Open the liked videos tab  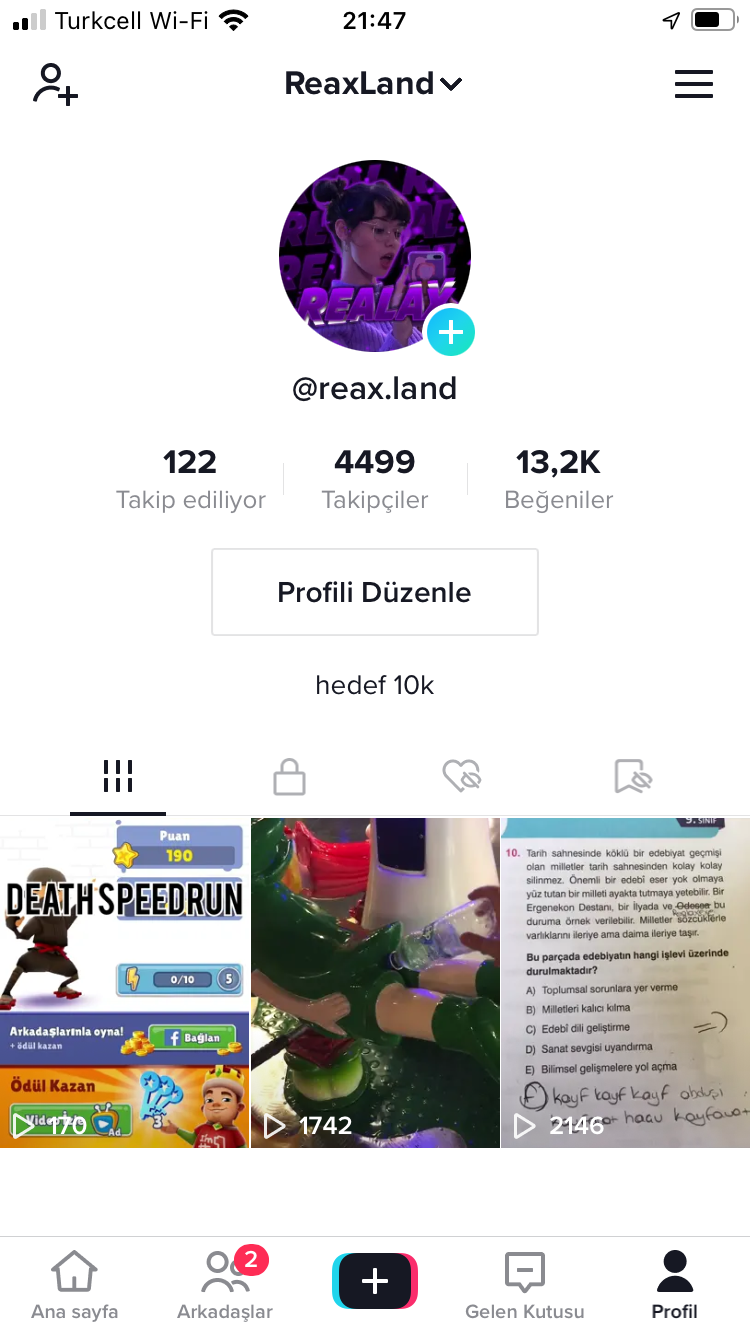(x=462, y=776)
